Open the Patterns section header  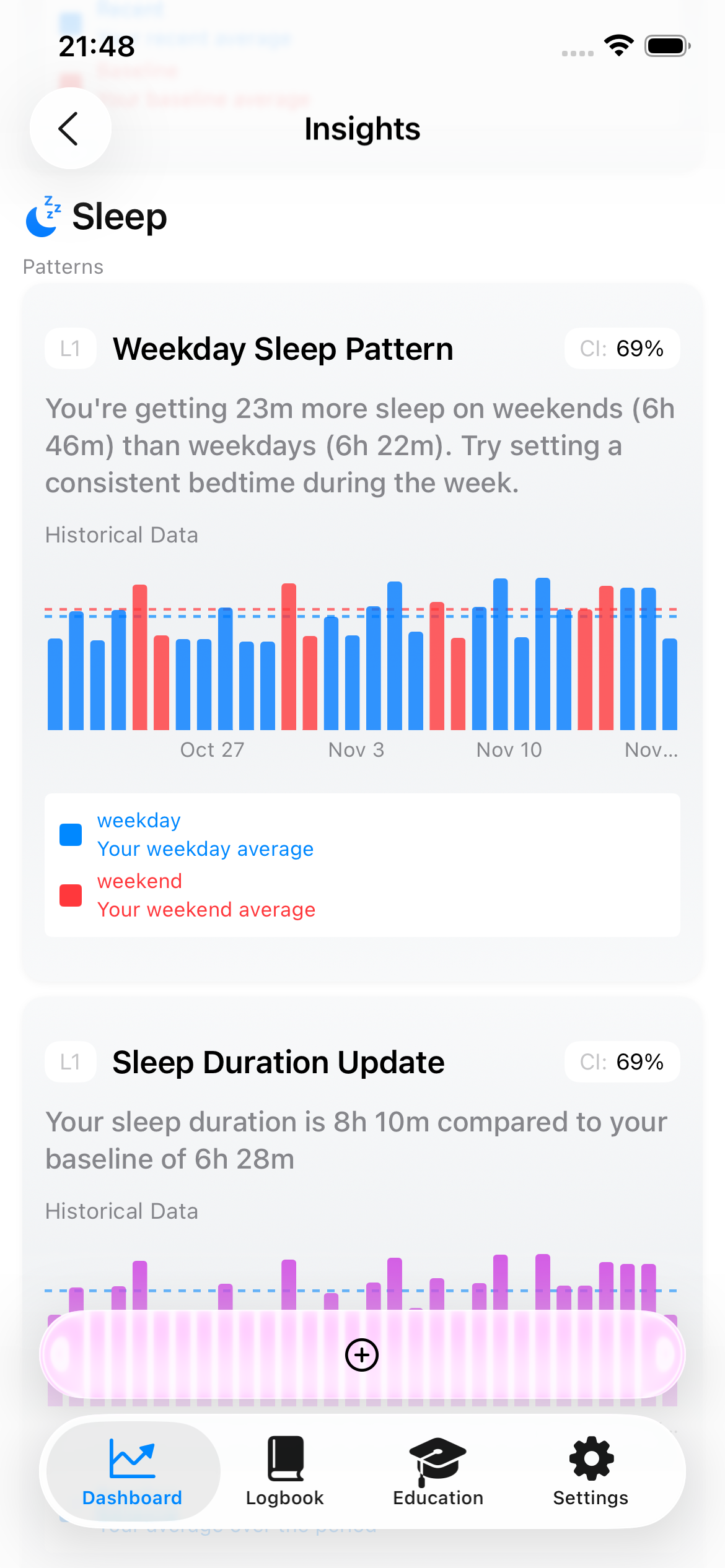(x=63, y=266)
